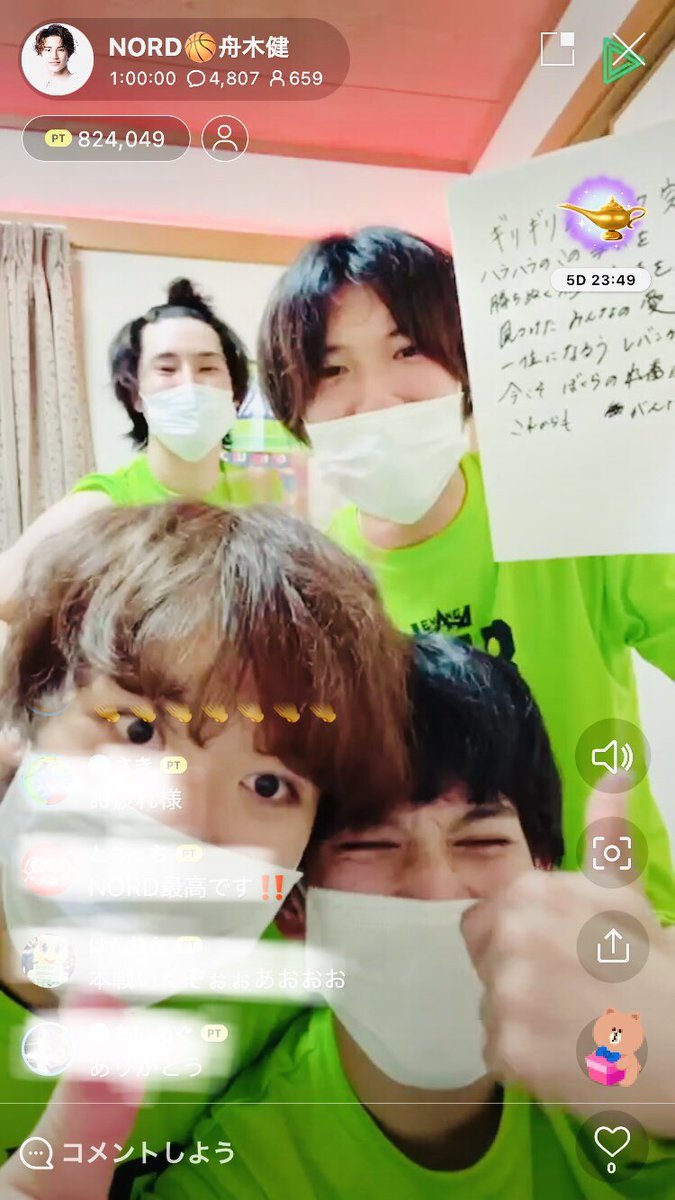Capture a screenshot of the stream
Screen dimensions: 675x1200
(x=612, y=853)
